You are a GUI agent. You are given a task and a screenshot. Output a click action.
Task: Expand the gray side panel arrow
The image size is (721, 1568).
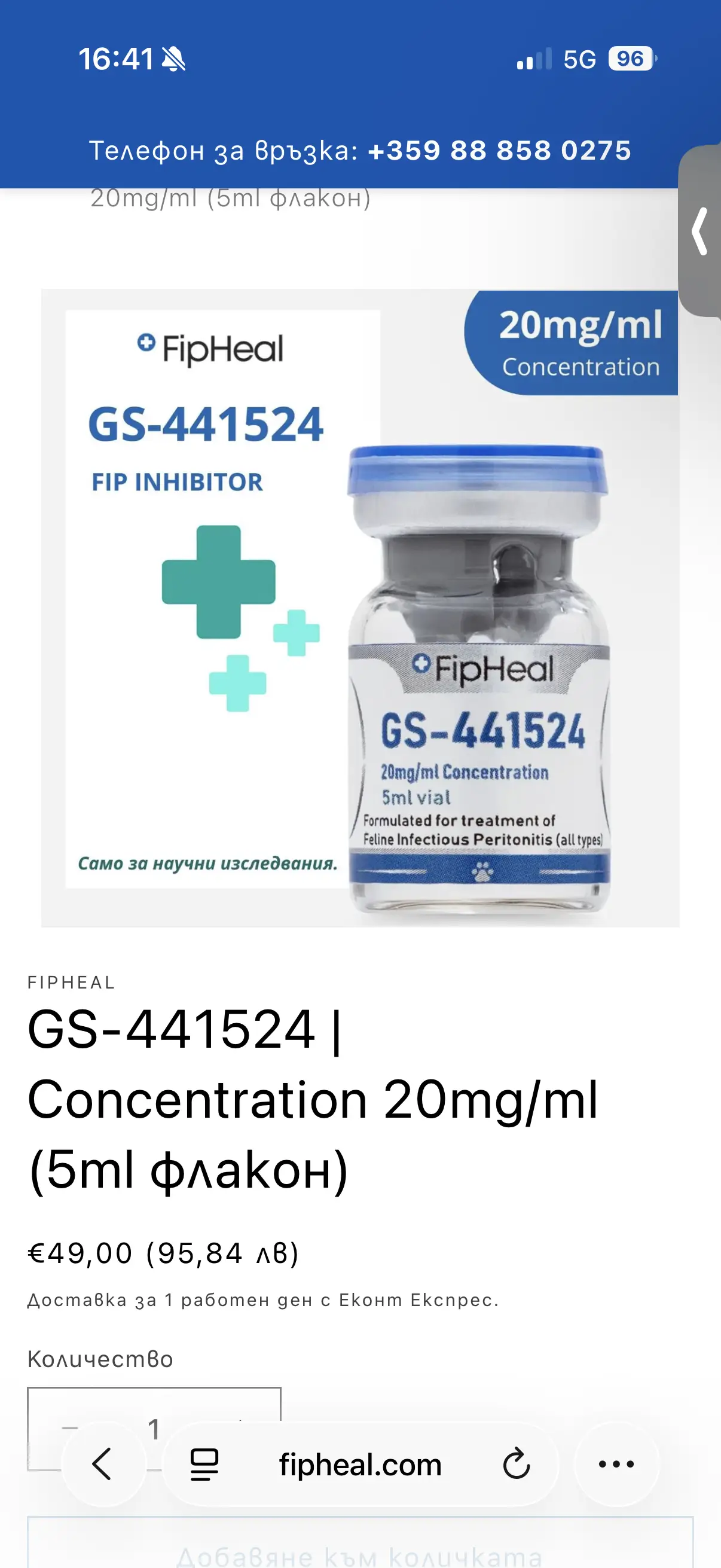701,231
